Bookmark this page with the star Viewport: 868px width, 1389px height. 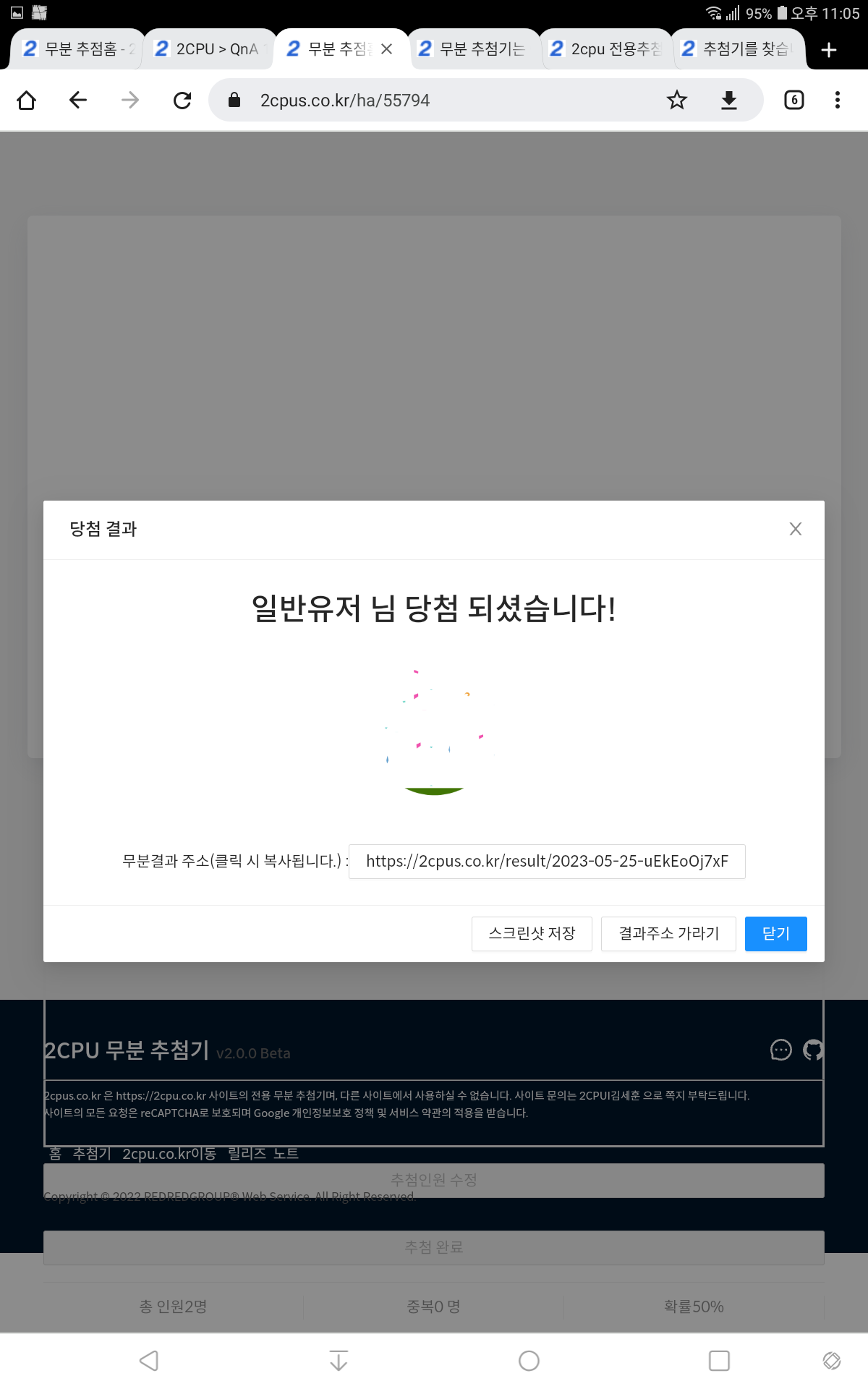676,100
